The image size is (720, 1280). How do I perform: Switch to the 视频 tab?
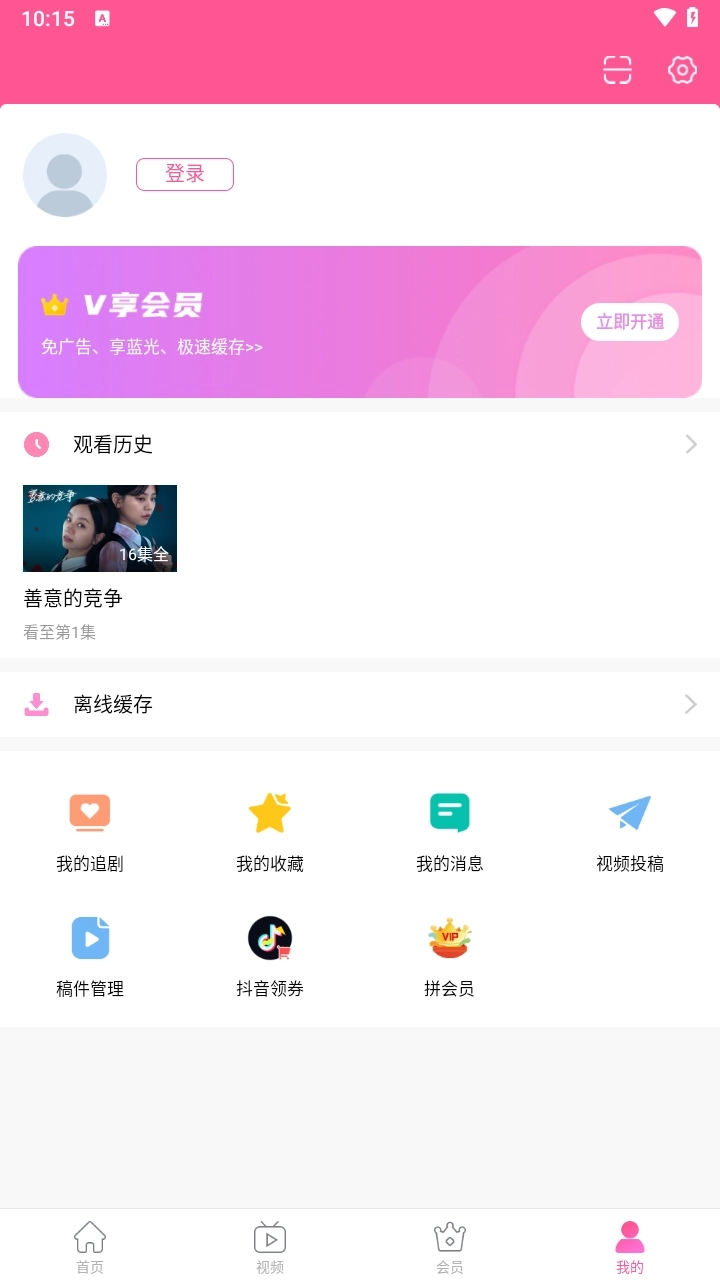(269, 1245)
